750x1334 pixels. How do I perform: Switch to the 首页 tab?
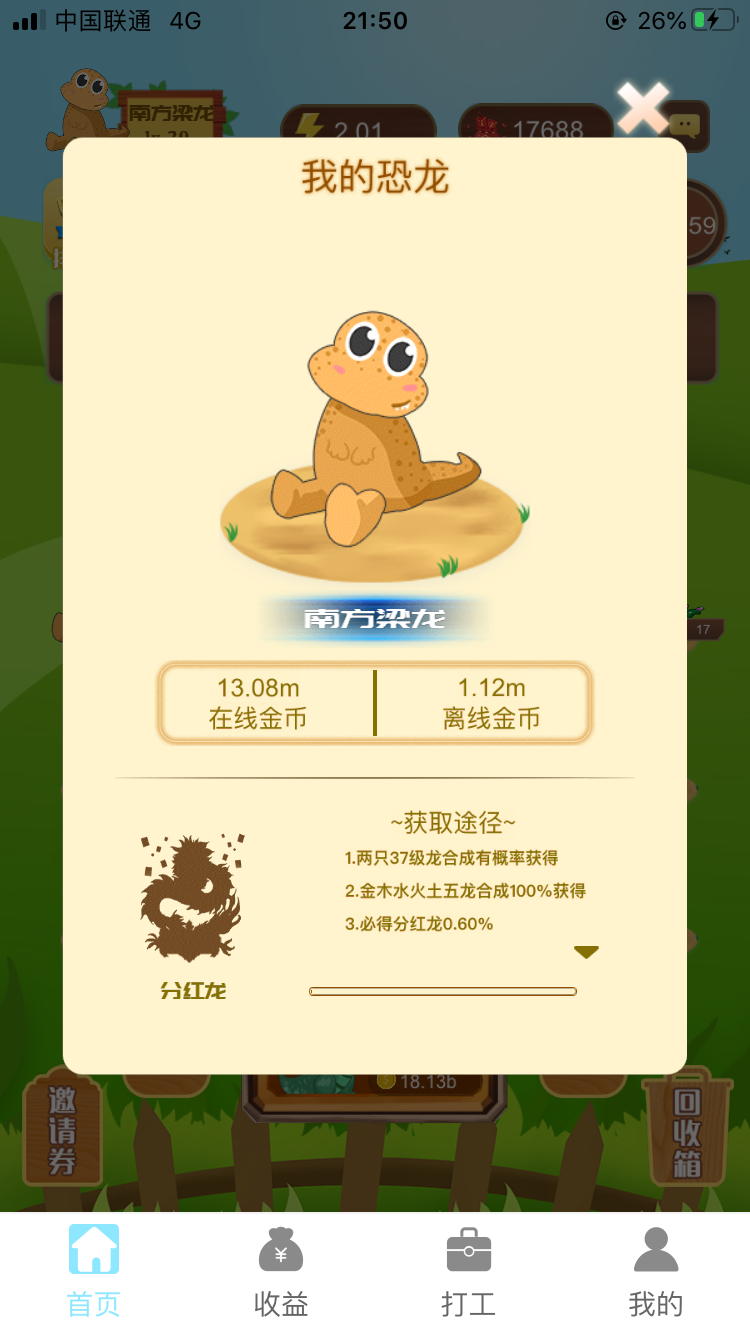click(94, 1272)
